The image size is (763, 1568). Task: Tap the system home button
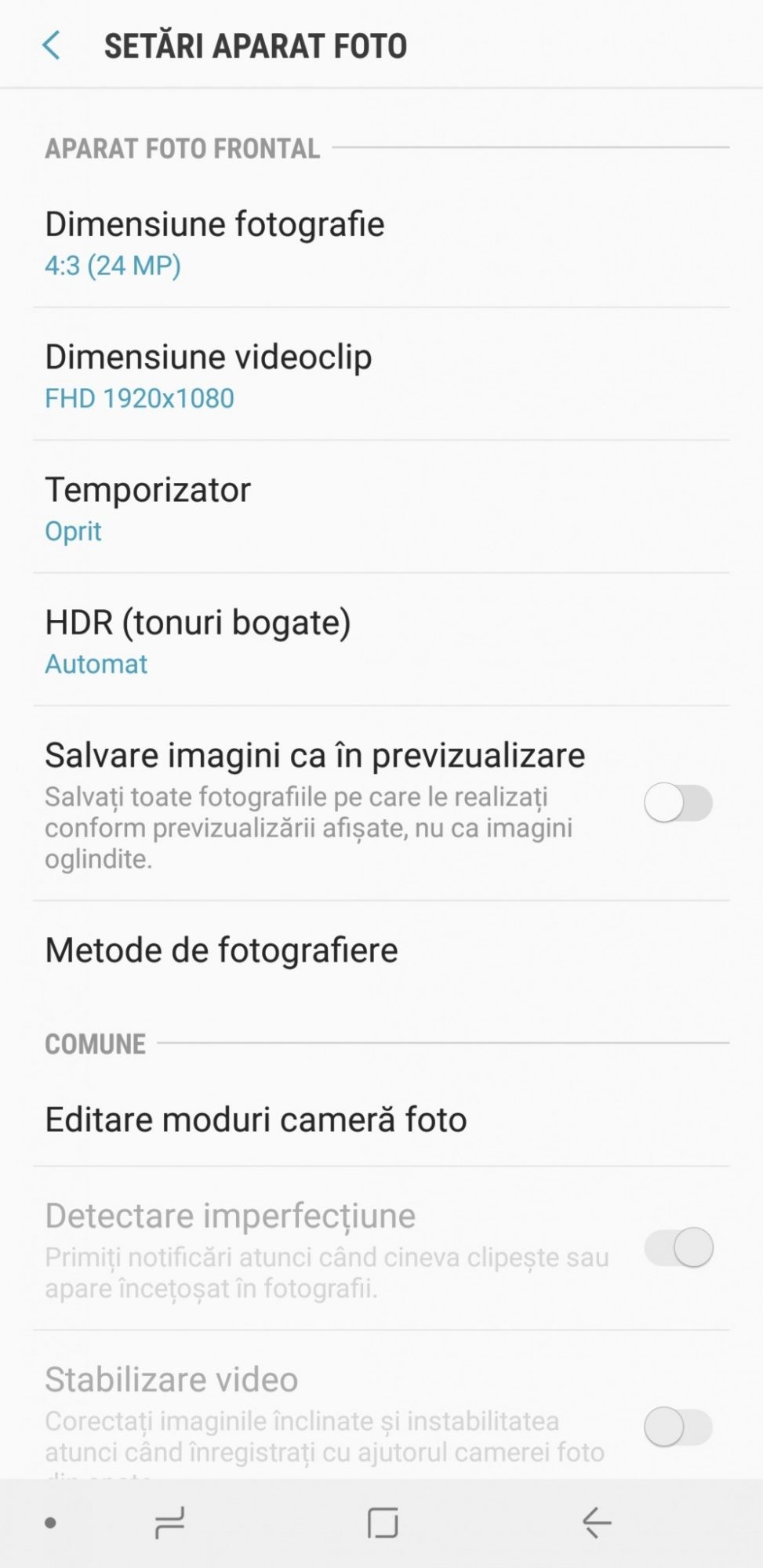383,1523
